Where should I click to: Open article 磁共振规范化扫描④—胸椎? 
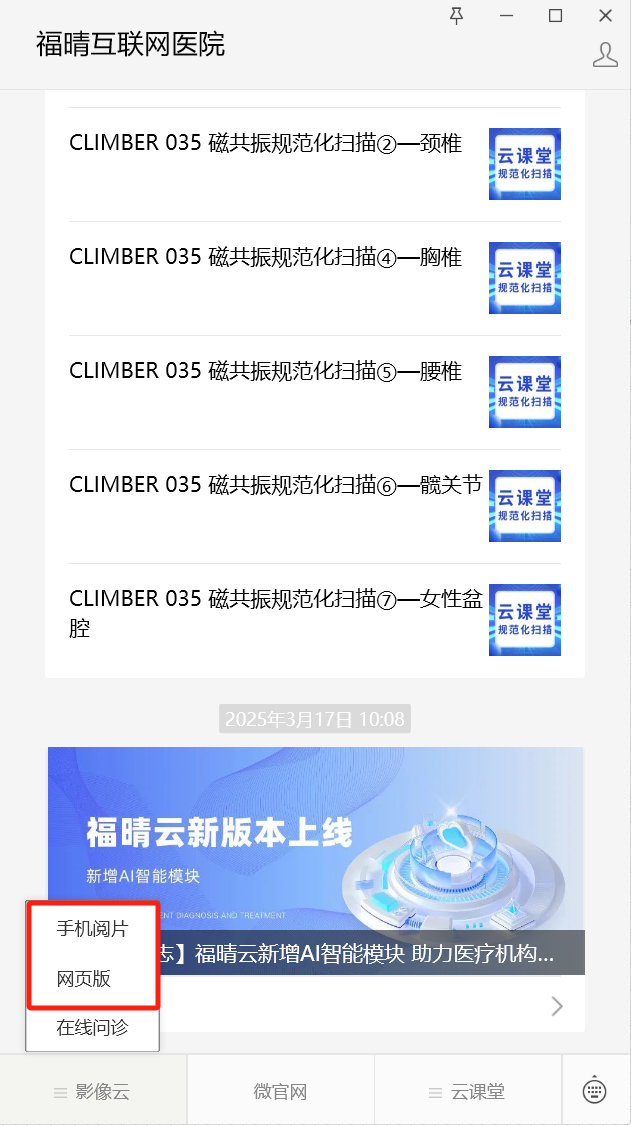coord(265,258)
